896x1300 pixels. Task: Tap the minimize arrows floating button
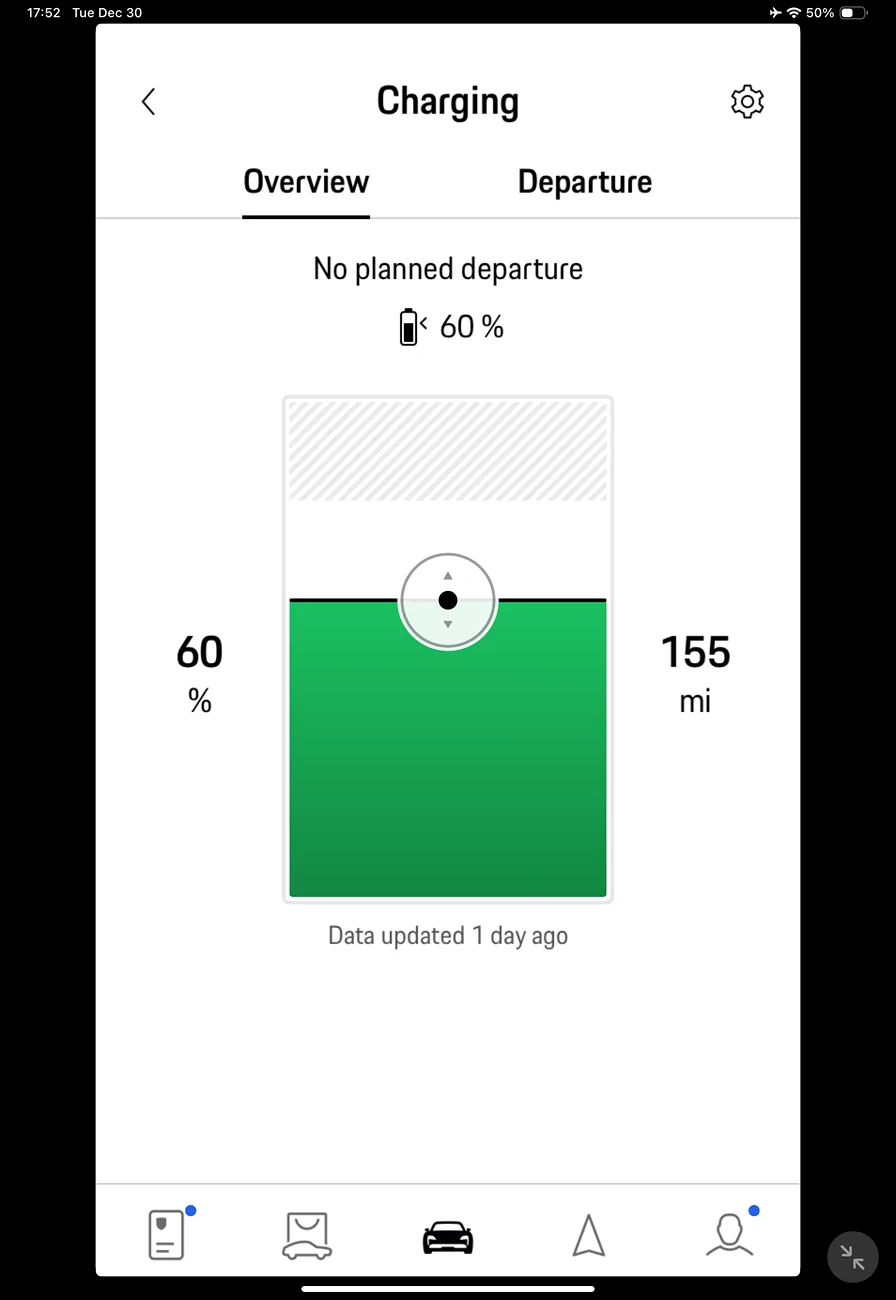853,1256
